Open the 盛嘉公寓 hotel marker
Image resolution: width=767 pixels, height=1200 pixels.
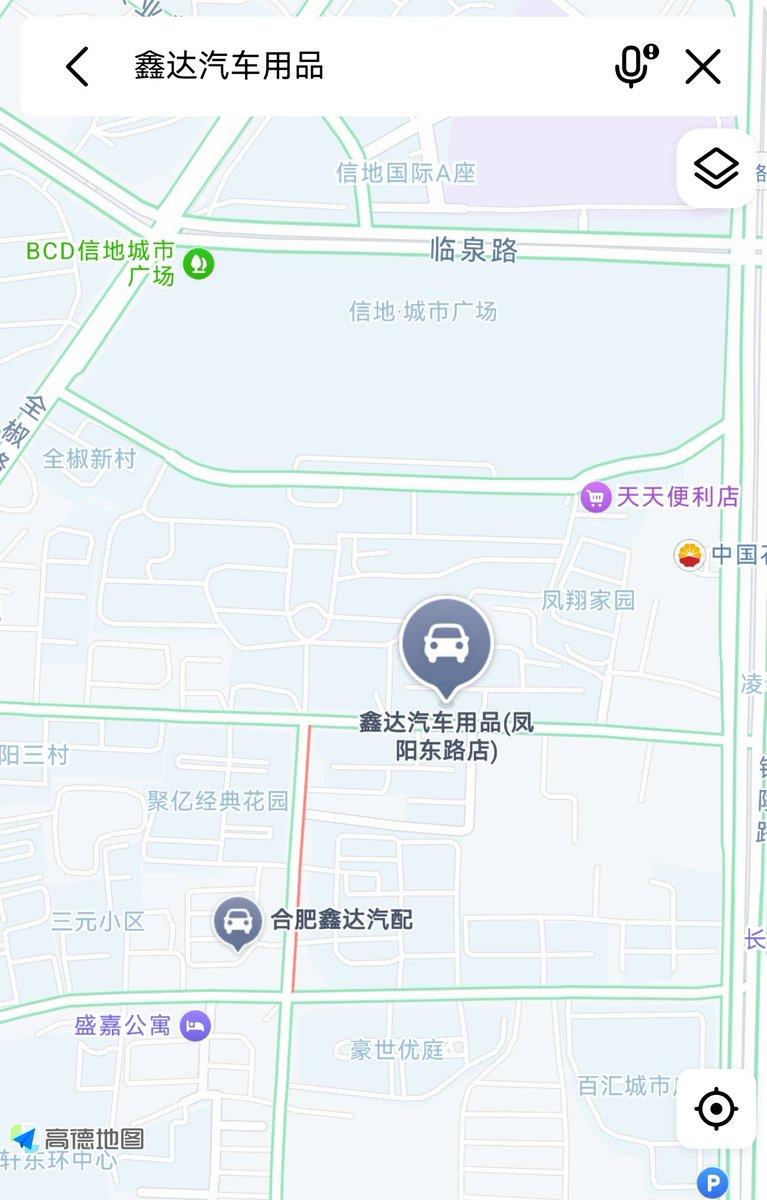point(196,1025)
